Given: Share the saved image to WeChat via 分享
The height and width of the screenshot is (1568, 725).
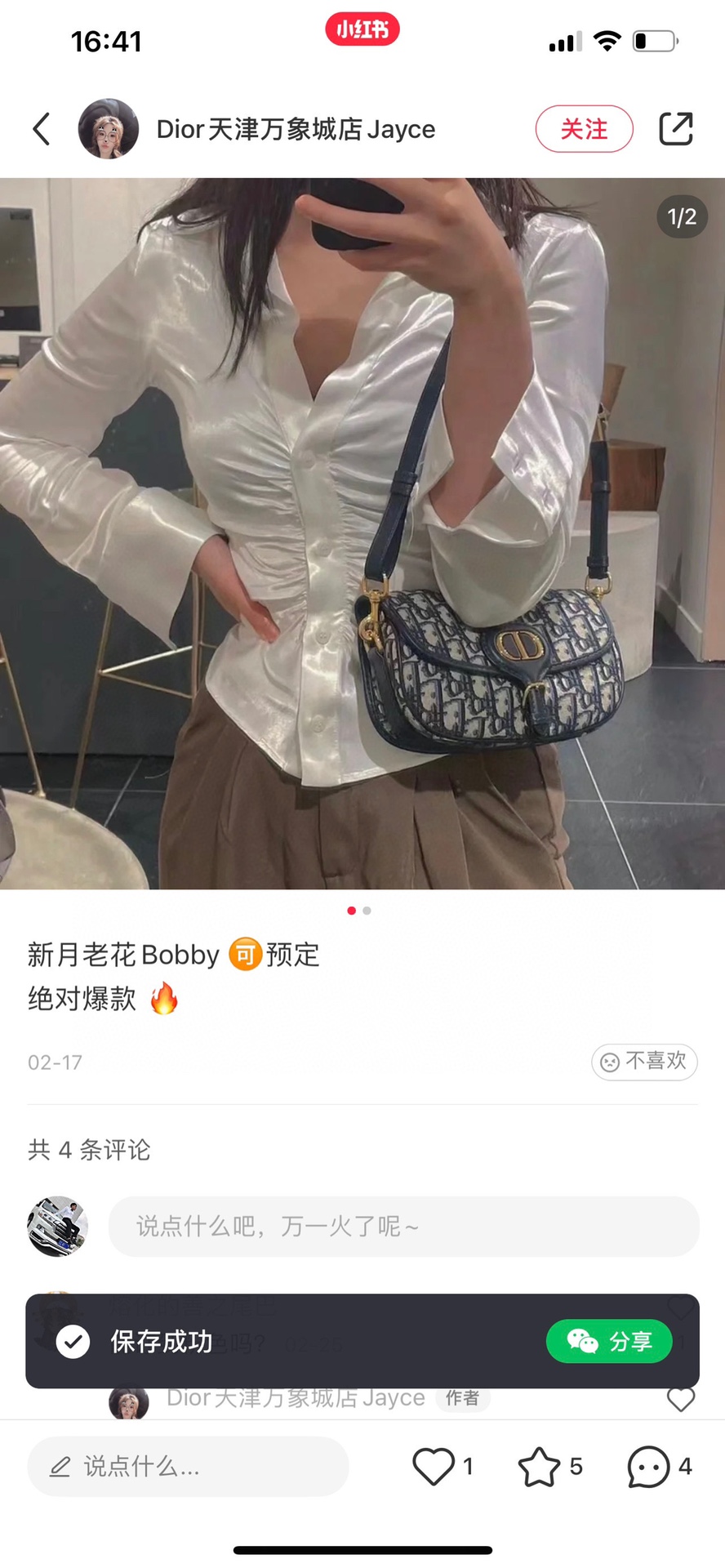Looking at the screenshot, I should (x=609, y=1341).
